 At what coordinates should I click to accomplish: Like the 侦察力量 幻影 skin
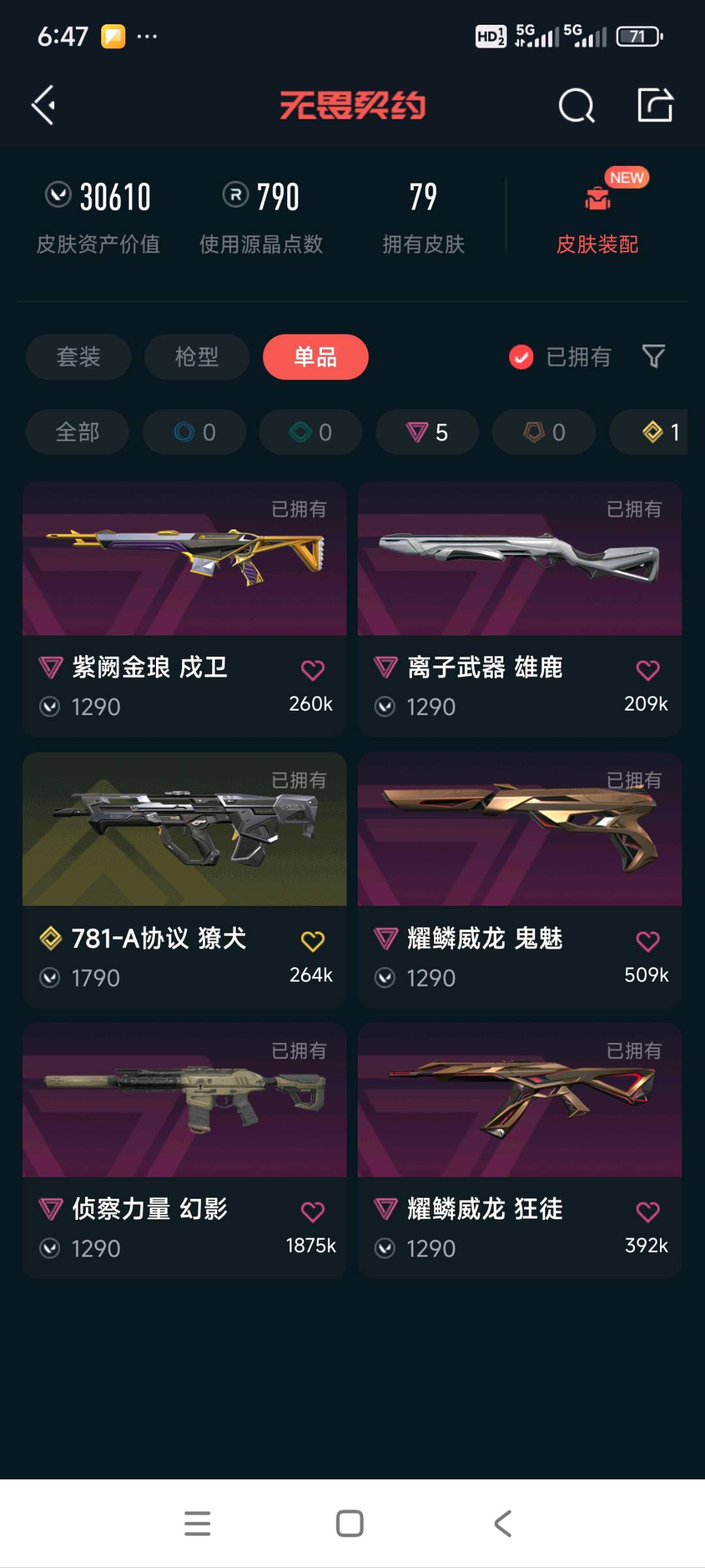click(x=313, y=1212)
